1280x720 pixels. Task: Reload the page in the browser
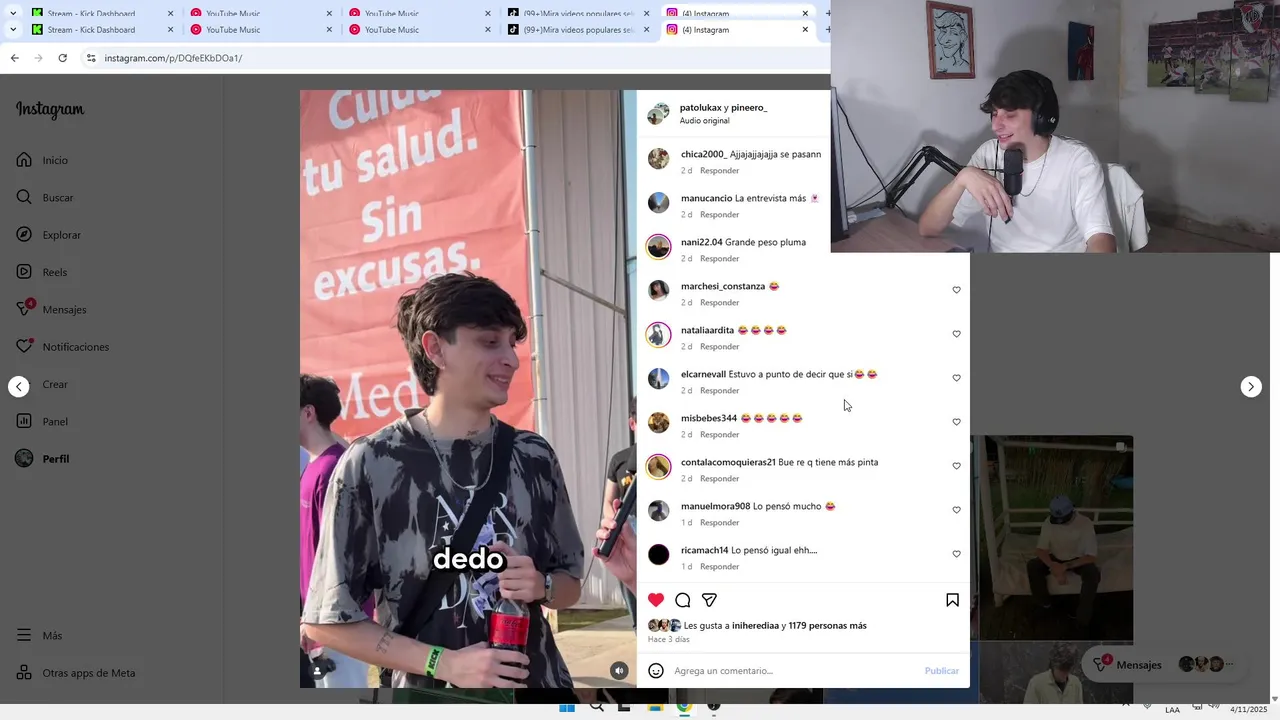(62, 58)
